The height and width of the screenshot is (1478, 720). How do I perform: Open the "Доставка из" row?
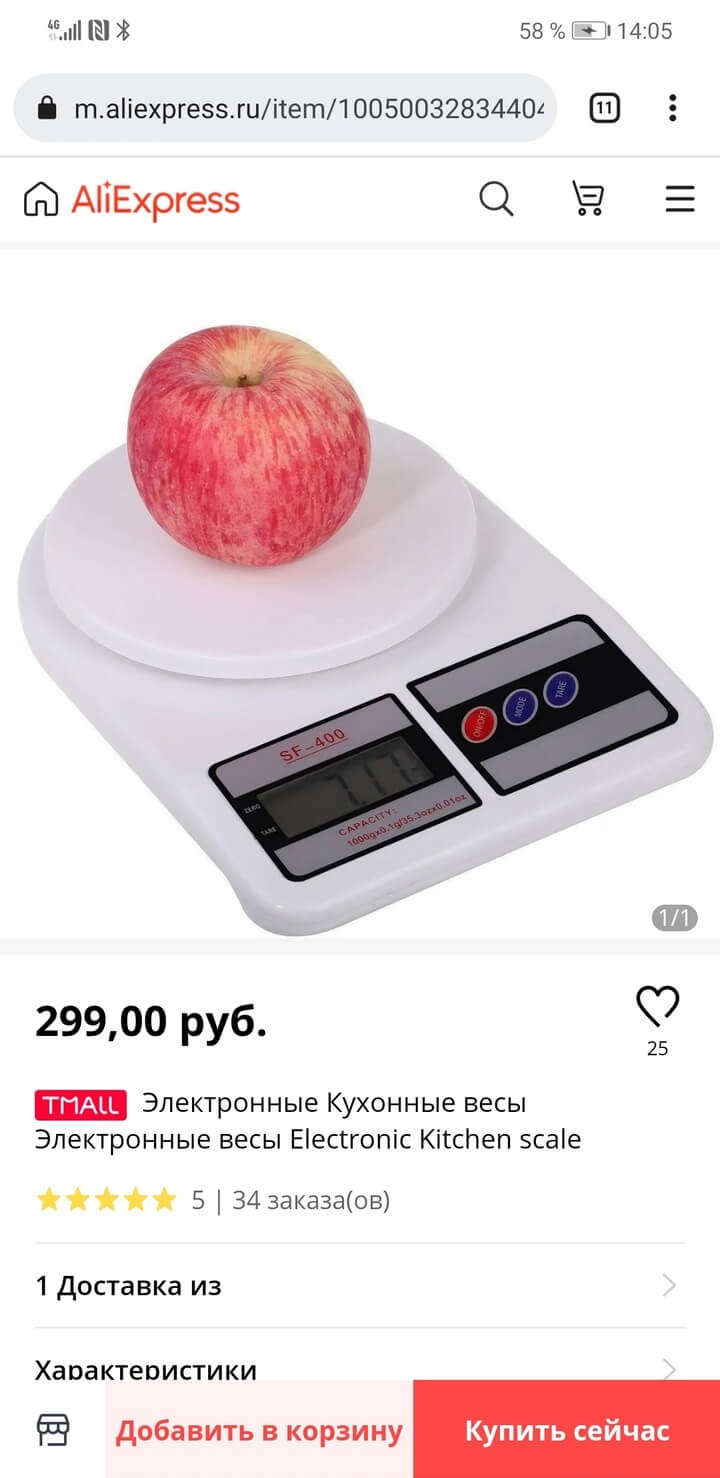point(360,1286)
